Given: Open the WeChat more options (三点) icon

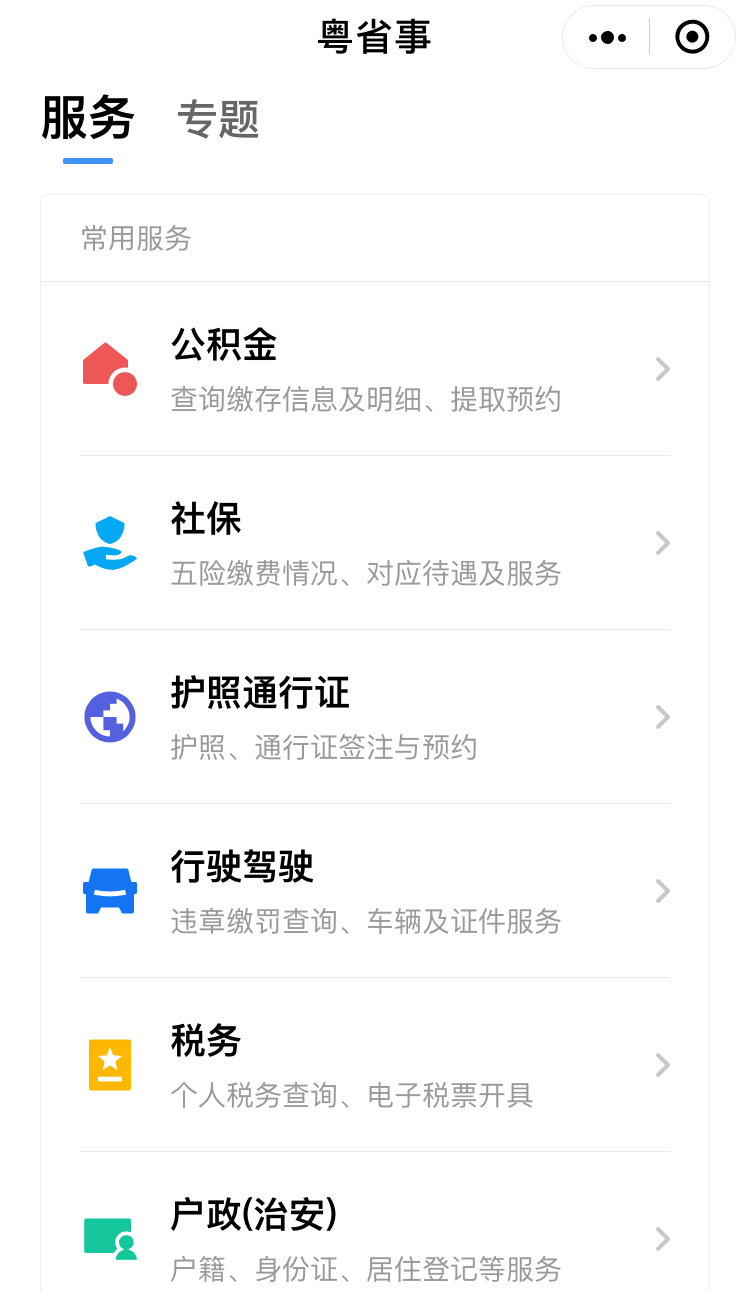Looking at the screenshot, I should [606, 37].
